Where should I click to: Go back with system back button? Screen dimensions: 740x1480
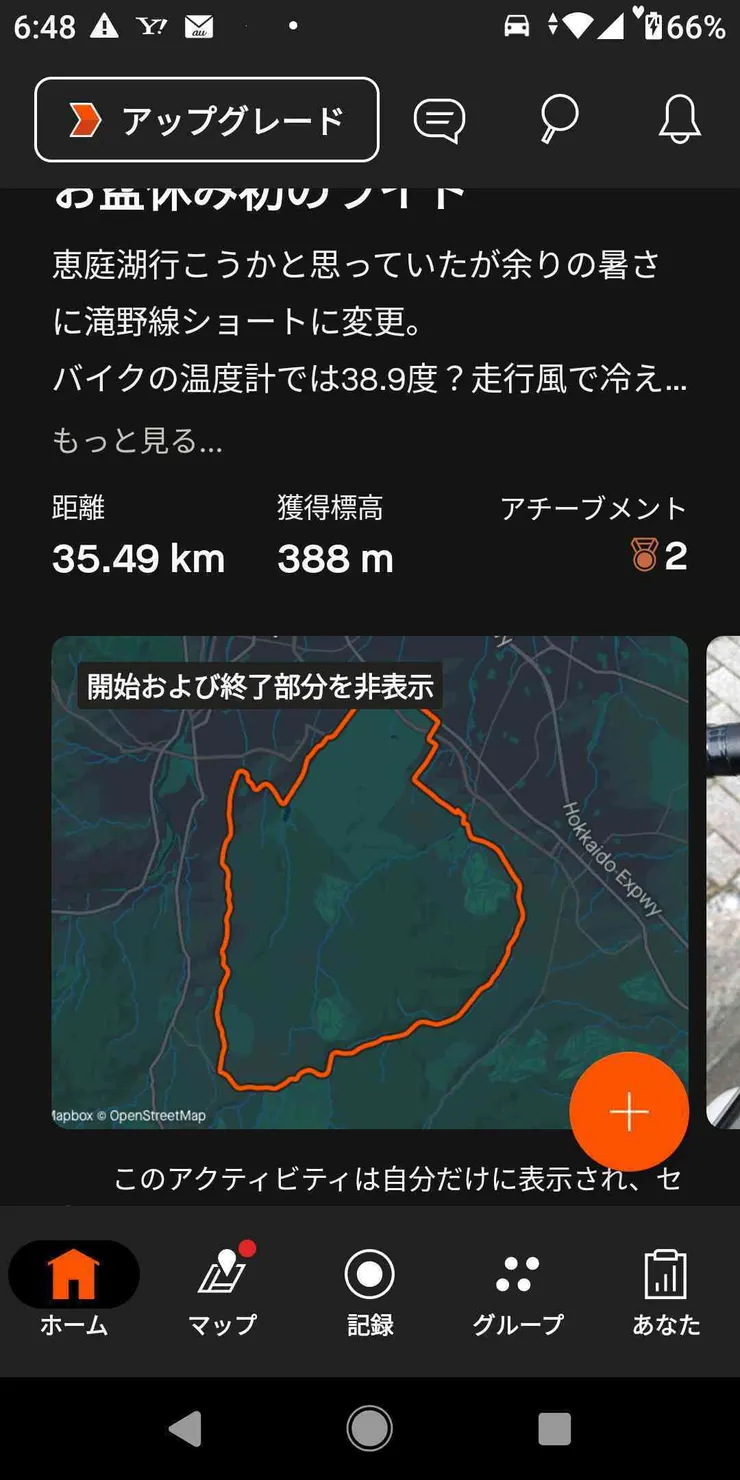[186, 1429]
